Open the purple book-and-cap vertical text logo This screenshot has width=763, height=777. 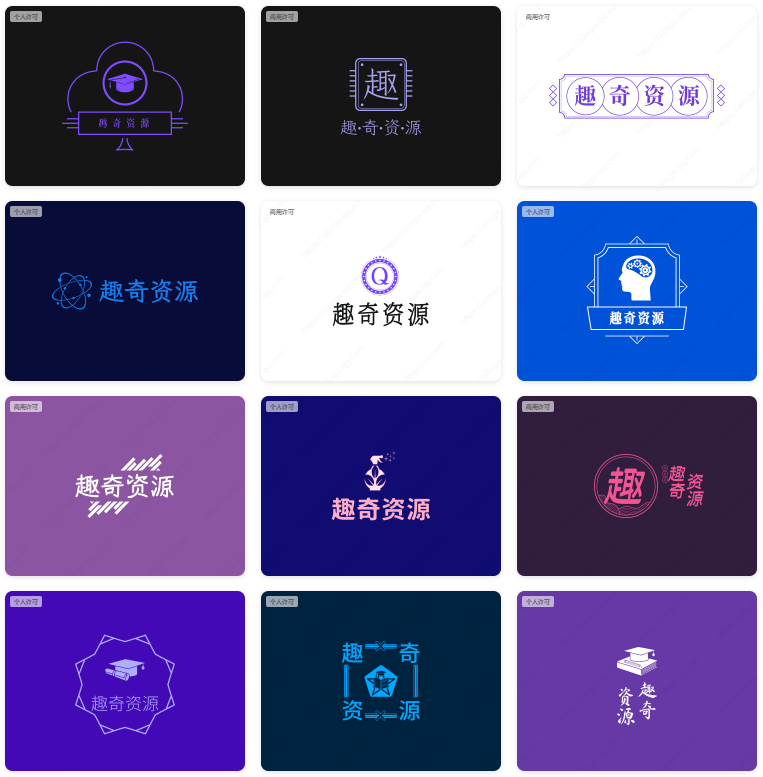tap(637, 681)
